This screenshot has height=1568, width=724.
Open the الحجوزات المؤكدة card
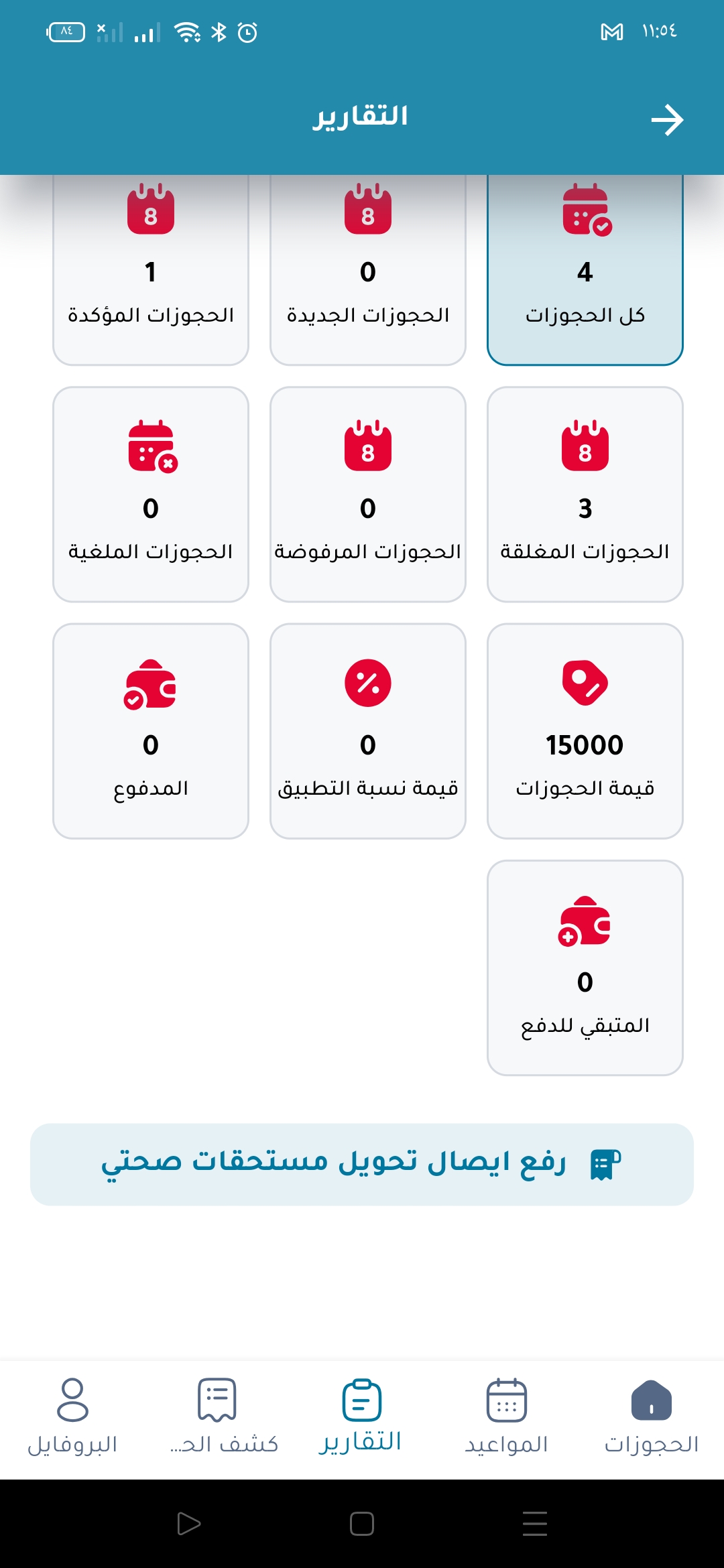click(151, 270)
